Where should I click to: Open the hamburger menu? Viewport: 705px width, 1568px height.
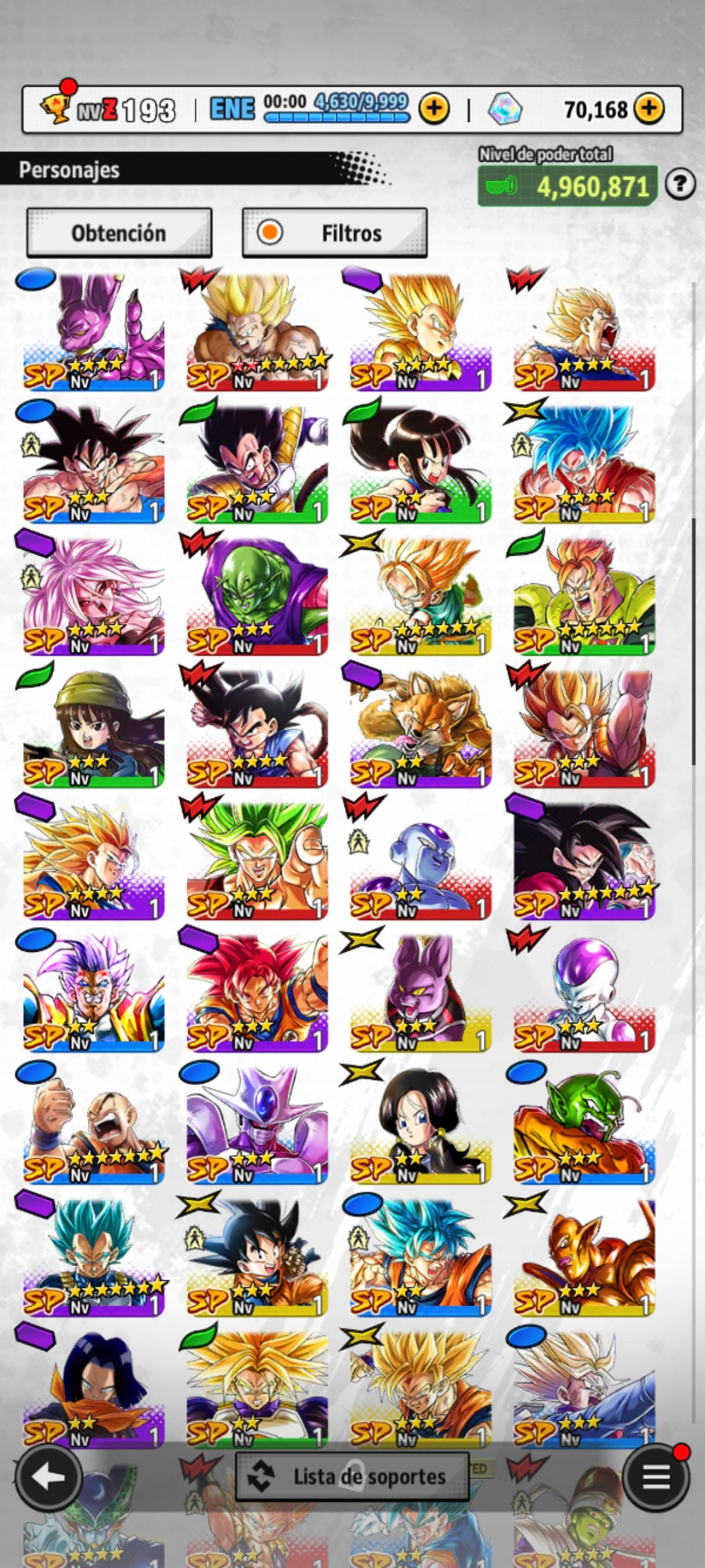[656, 1476]
